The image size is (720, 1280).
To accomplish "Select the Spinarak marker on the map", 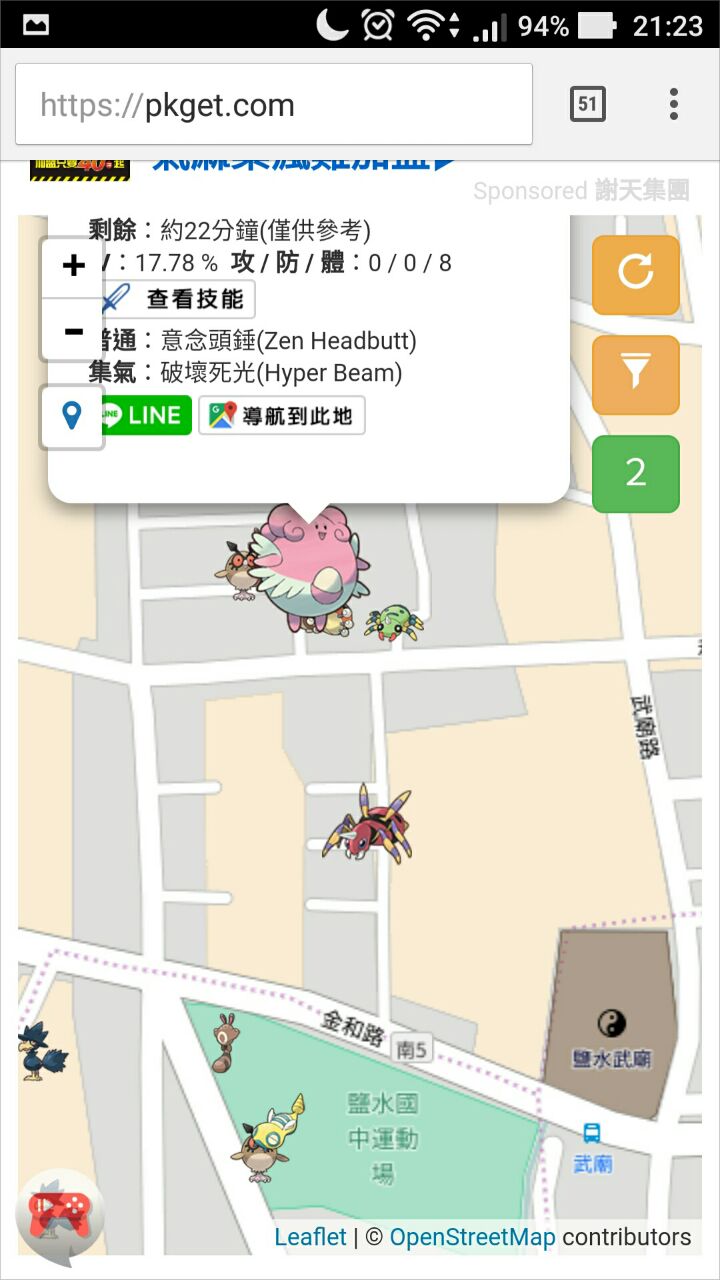I will (x=393, y=622).
